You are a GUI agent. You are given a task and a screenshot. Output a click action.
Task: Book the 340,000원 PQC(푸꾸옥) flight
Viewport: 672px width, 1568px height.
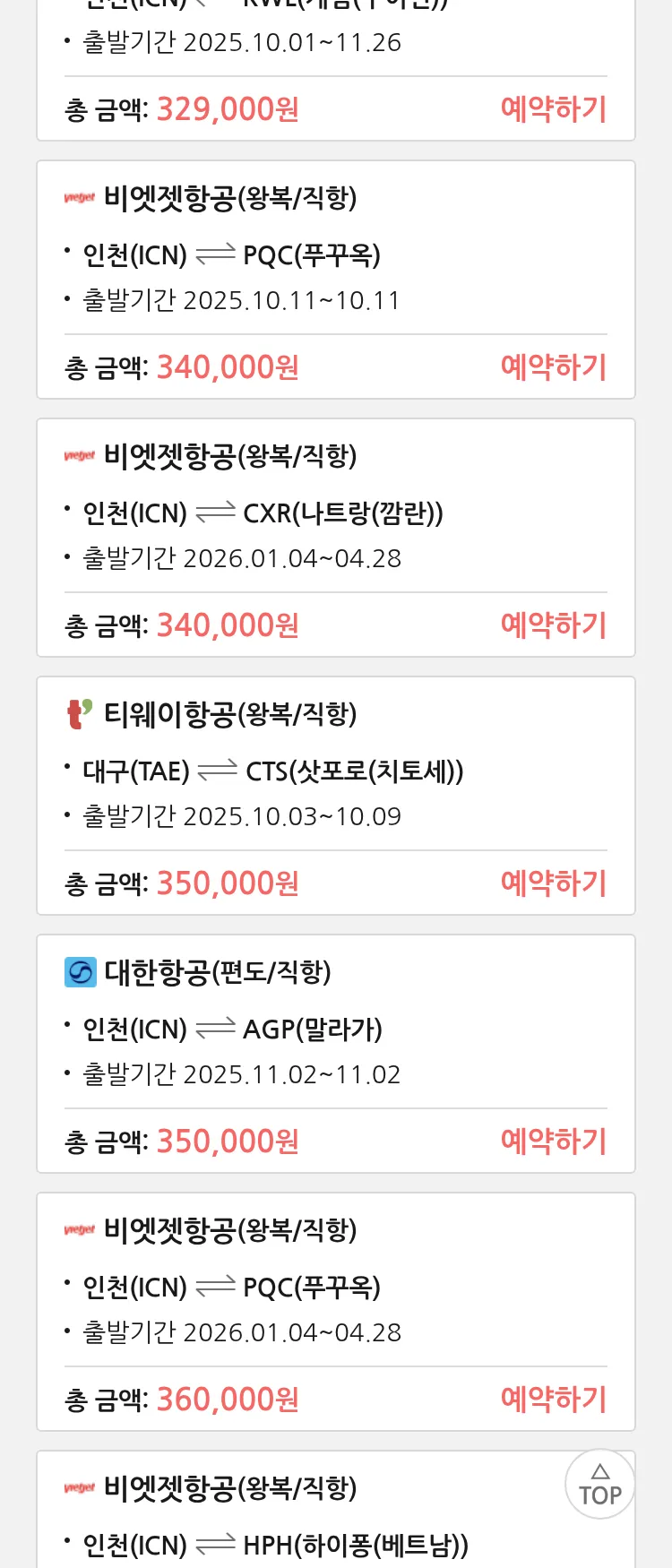(x=553, y=367)
